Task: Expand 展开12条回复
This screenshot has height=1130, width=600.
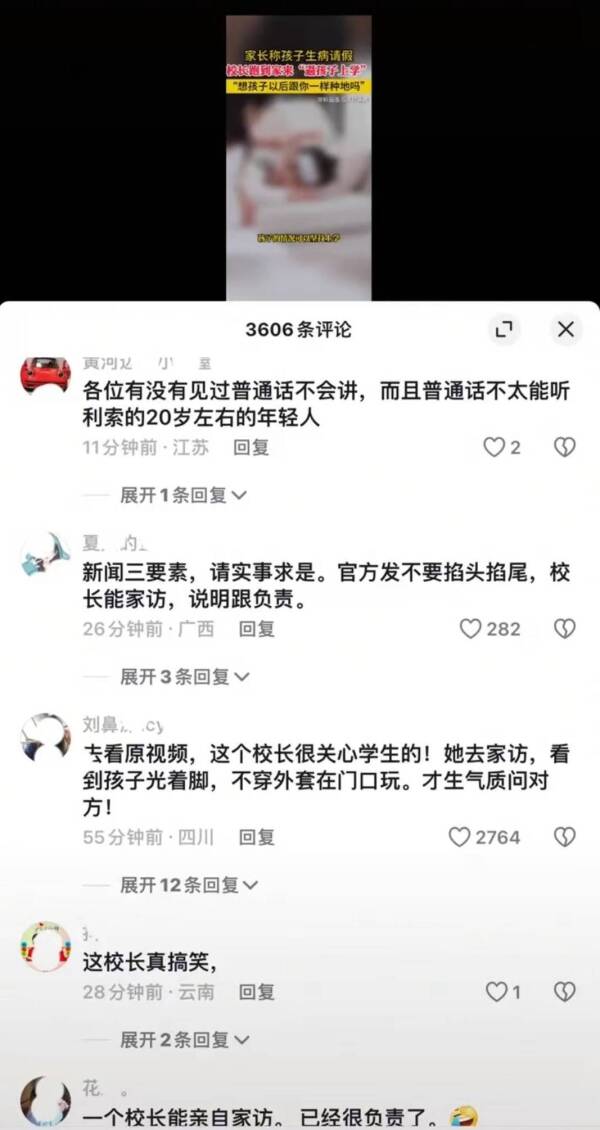Action: [x=189, y=885]
